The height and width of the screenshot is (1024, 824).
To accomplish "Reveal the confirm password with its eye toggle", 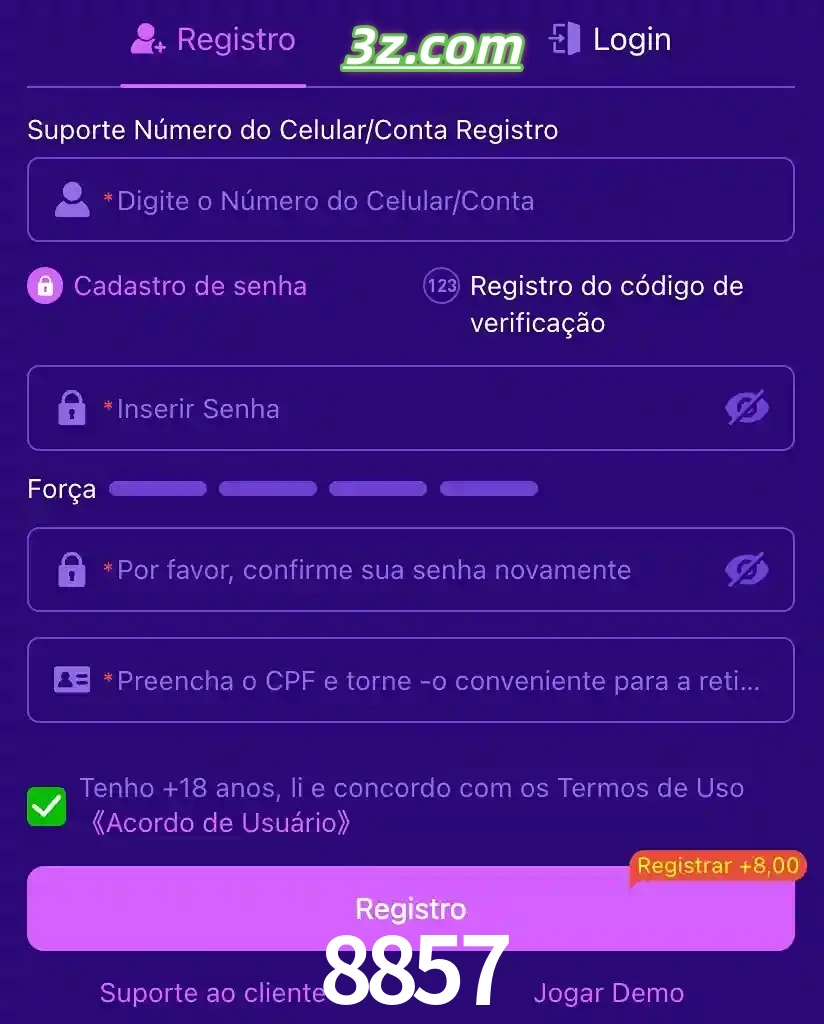I will point(747,569).
